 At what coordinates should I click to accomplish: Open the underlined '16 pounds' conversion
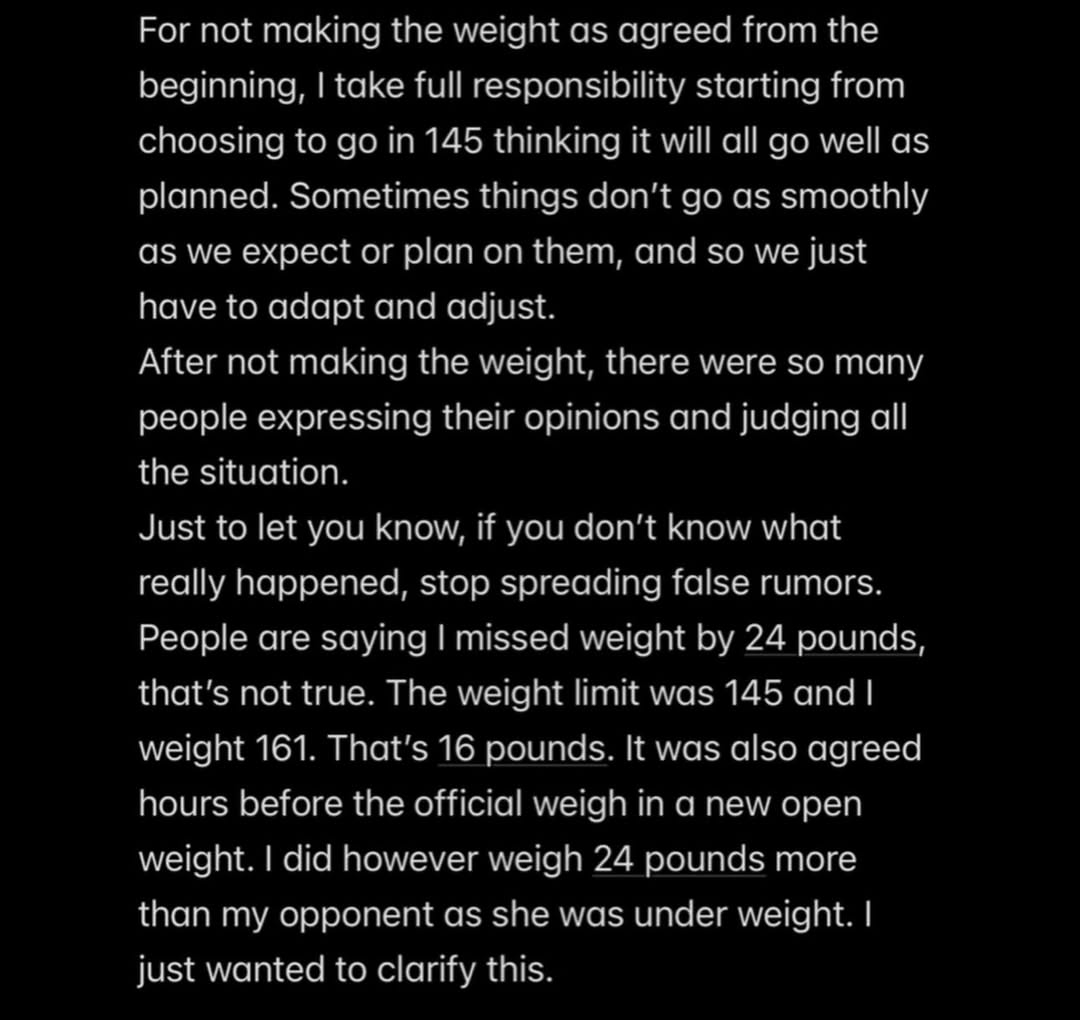point(521,749)
